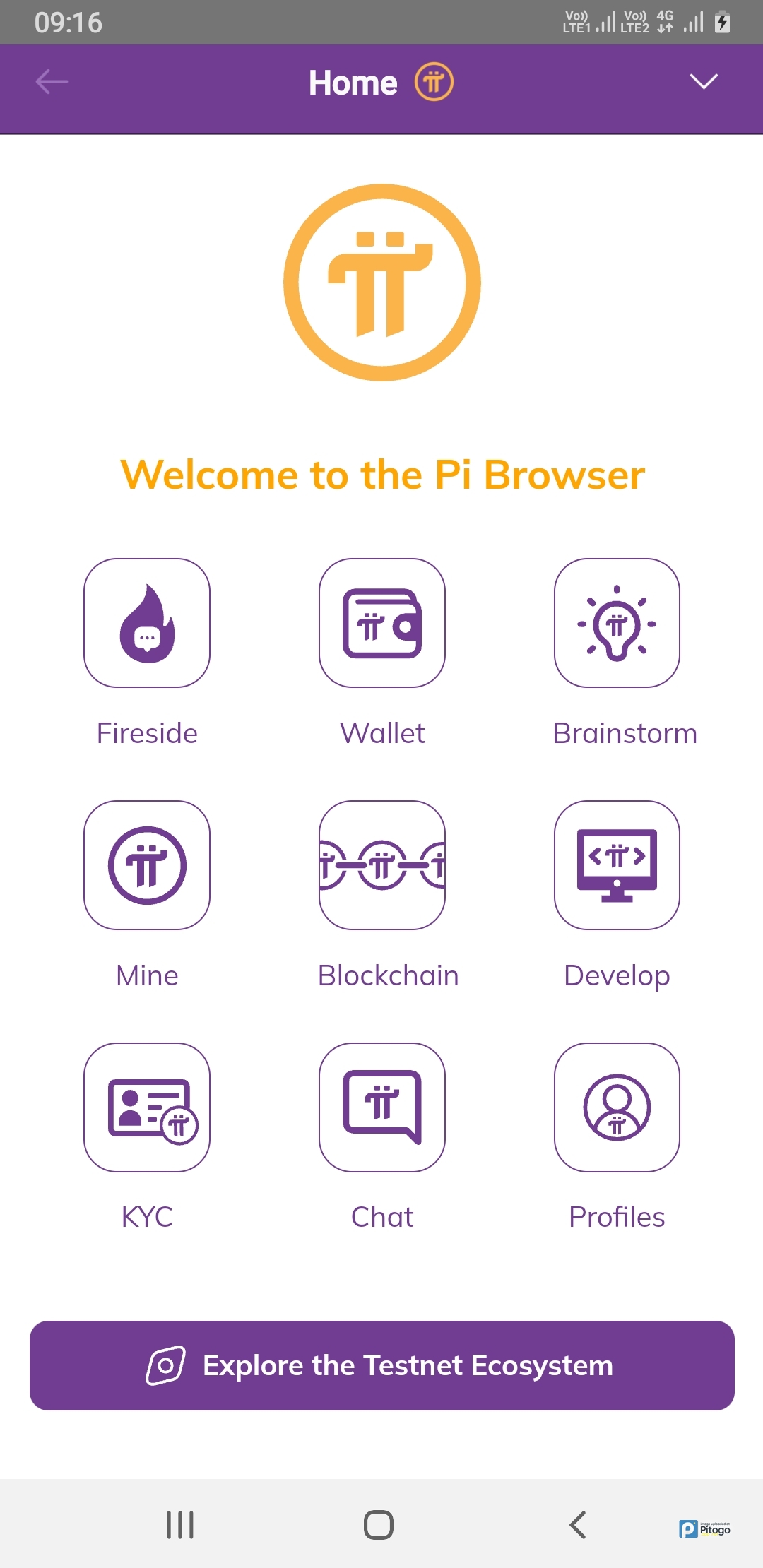Open the Pi Wallet

tap(382, 623)
